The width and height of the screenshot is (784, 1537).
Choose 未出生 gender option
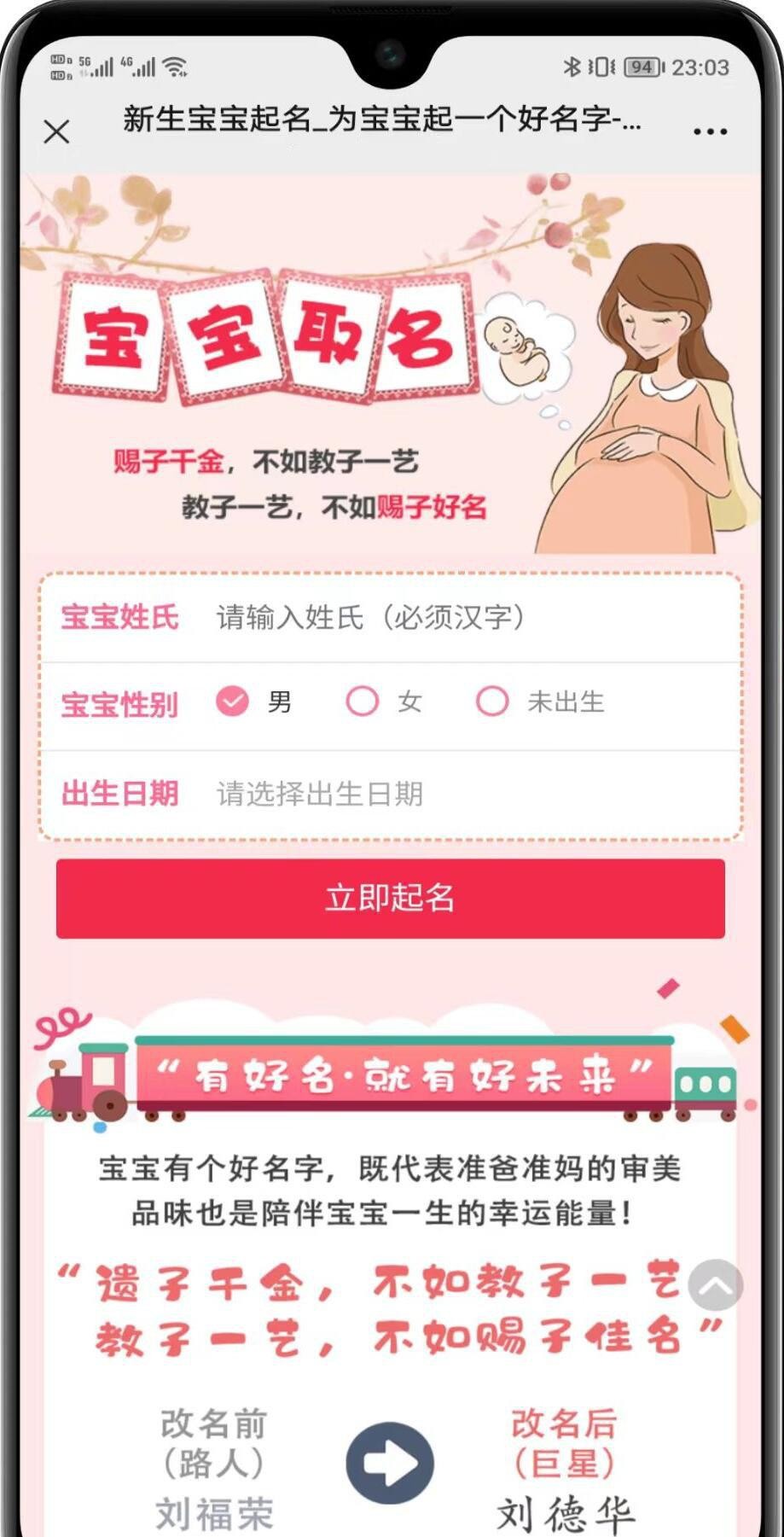492,702
